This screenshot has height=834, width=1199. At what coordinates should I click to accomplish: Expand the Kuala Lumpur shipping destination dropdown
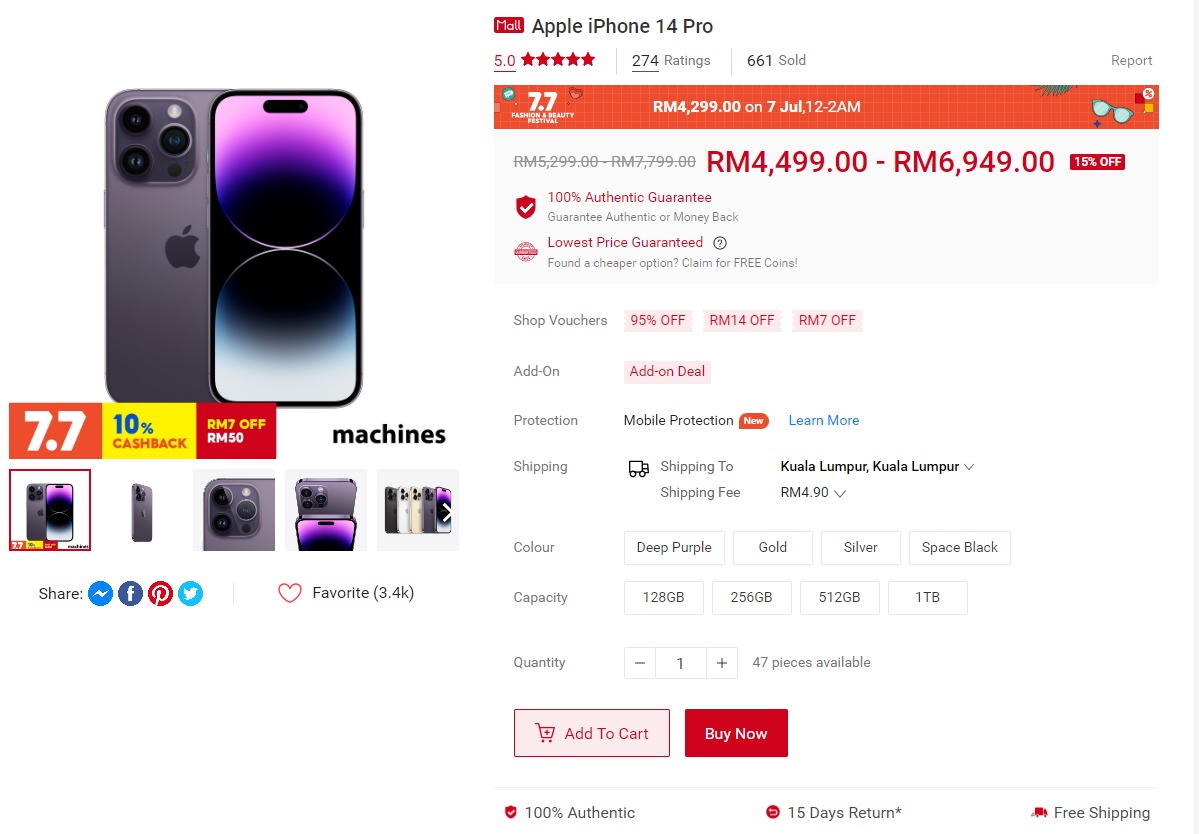(x=877, y=466)
